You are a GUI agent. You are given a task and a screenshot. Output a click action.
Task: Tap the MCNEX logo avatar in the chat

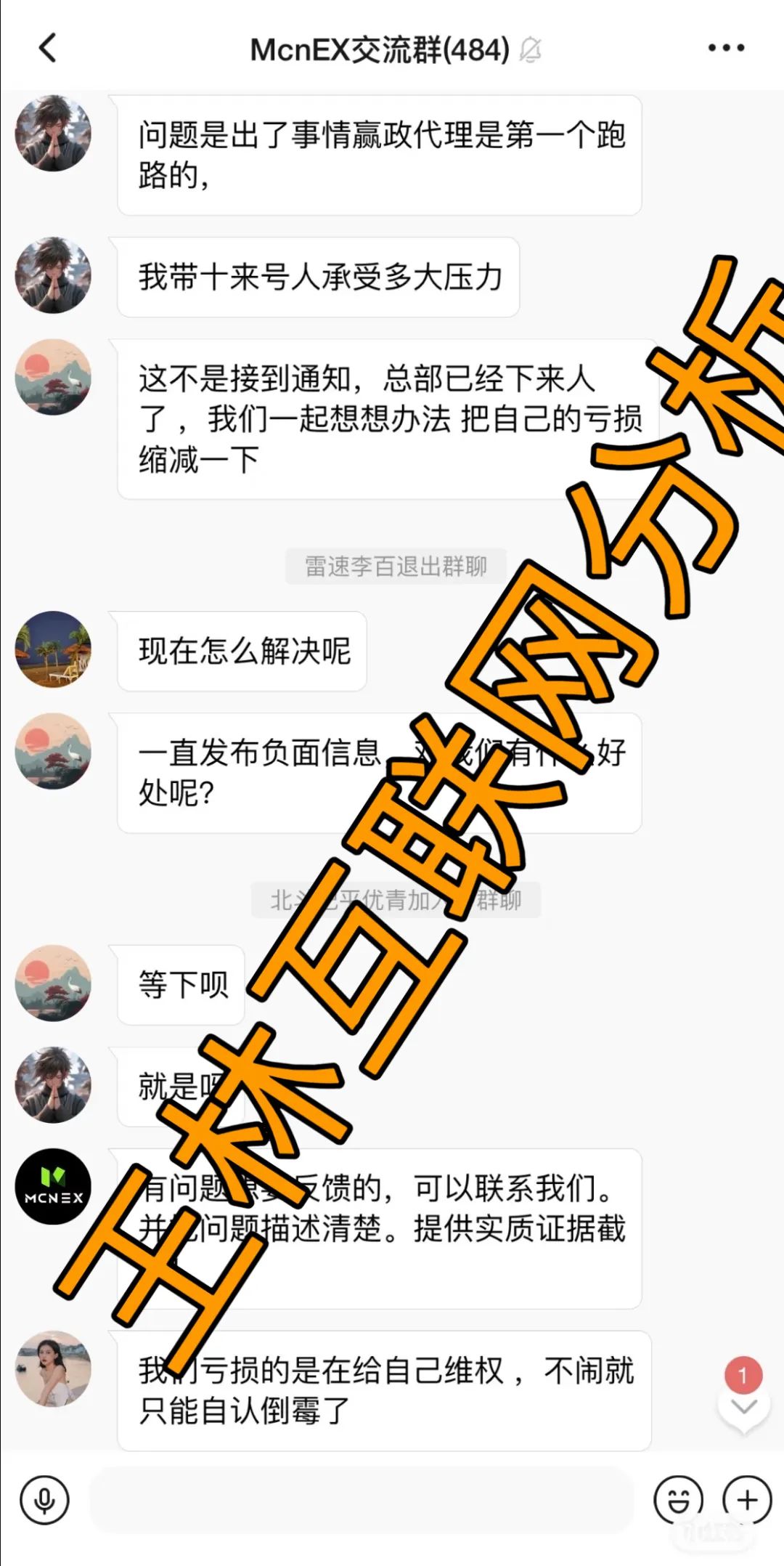pyautogui.click(x=52, y=1185)
